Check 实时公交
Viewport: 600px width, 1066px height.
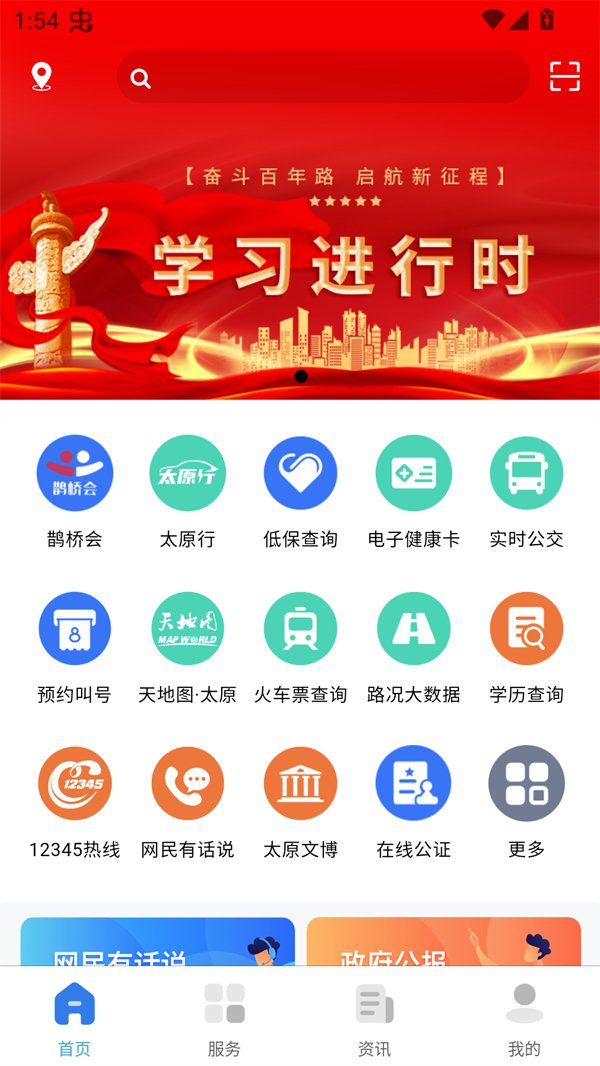[526, 473]
